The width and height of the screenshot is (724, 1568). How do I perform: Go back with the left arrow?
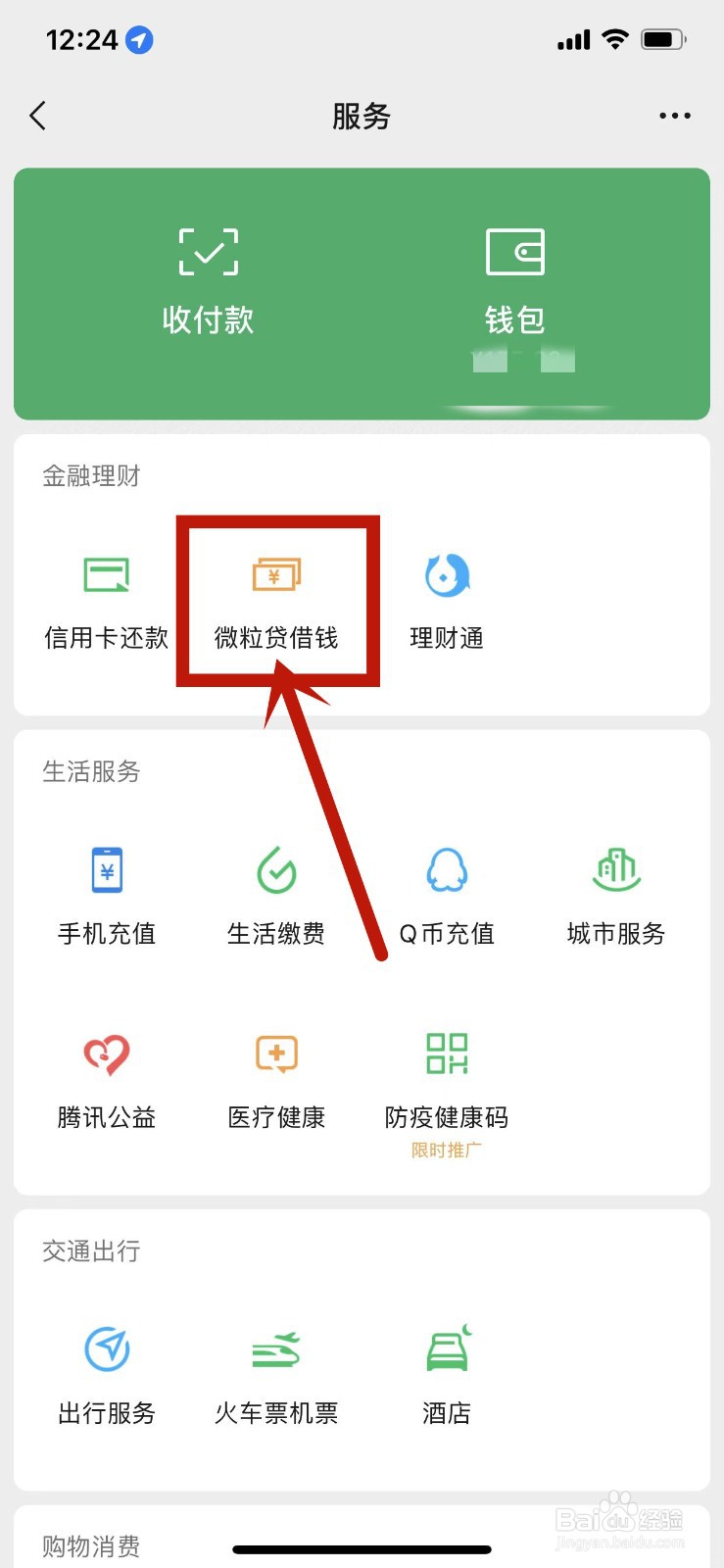click(x=37, y=115)
